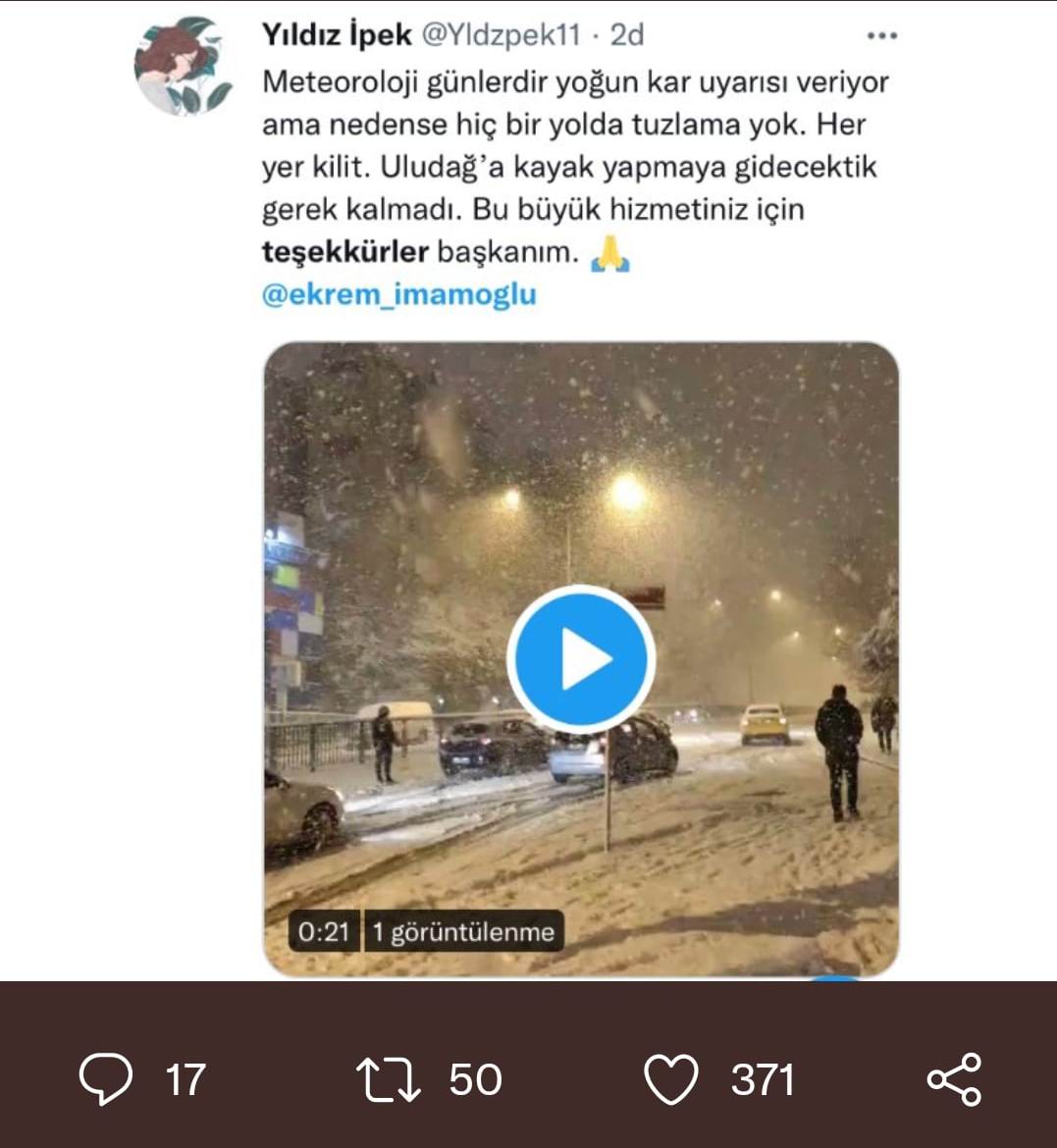
Task: Reply to Yıldız İpek's tweet
Action: (x=106, y=1079)
